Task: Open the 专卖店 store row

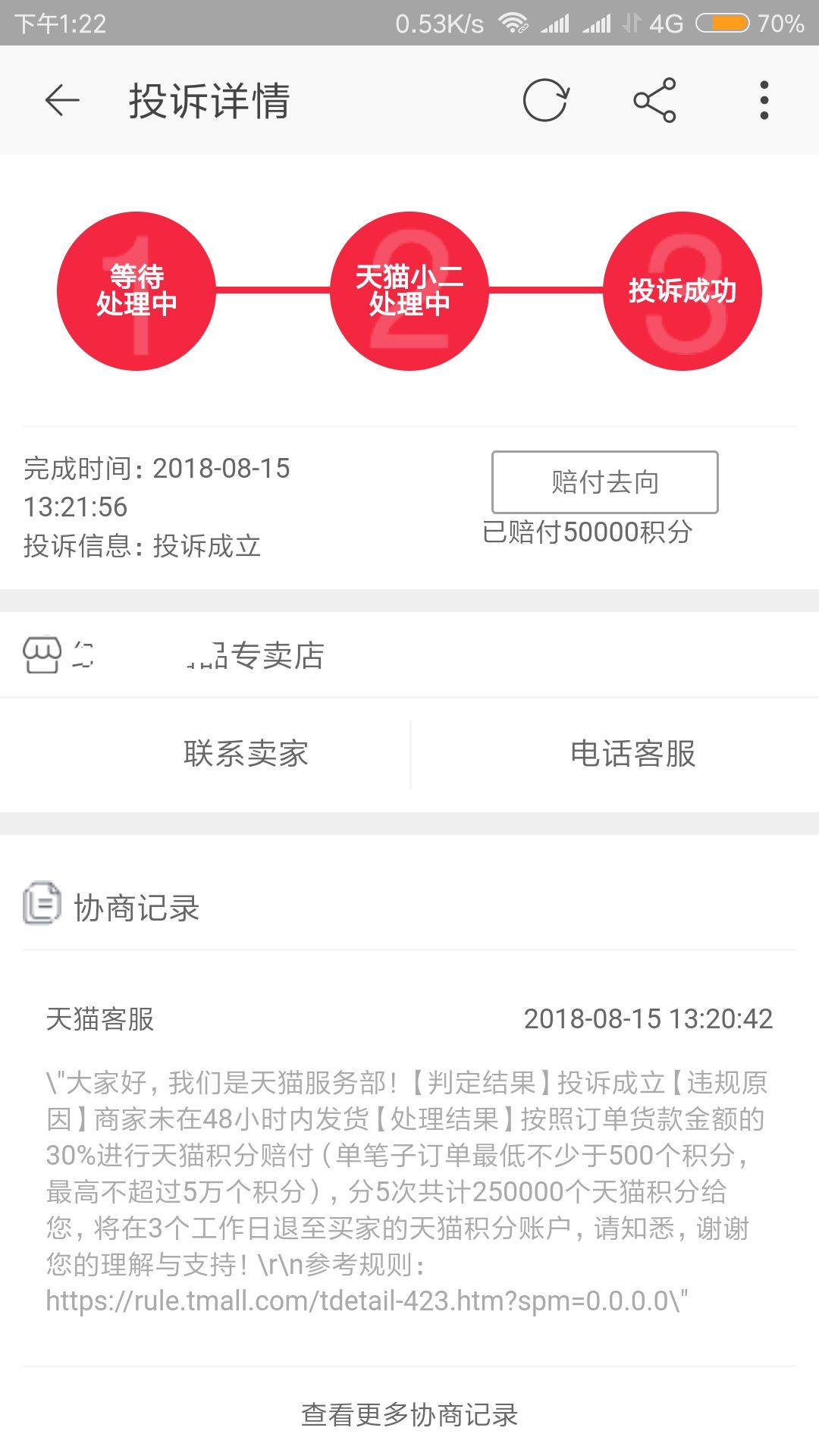Action: 409,655
